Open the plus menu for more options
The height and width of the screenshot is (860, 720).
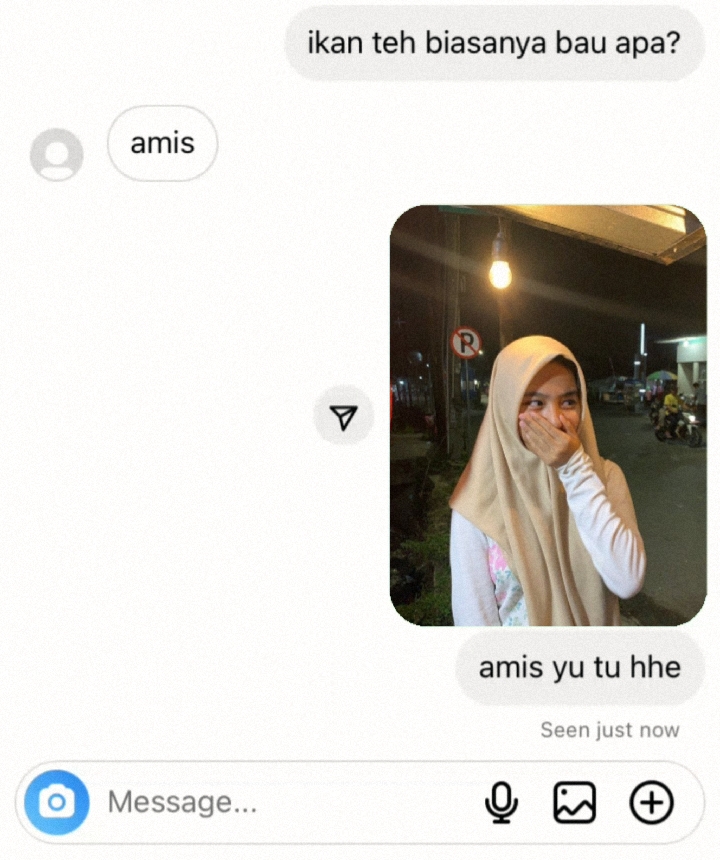tap(651, 802)
